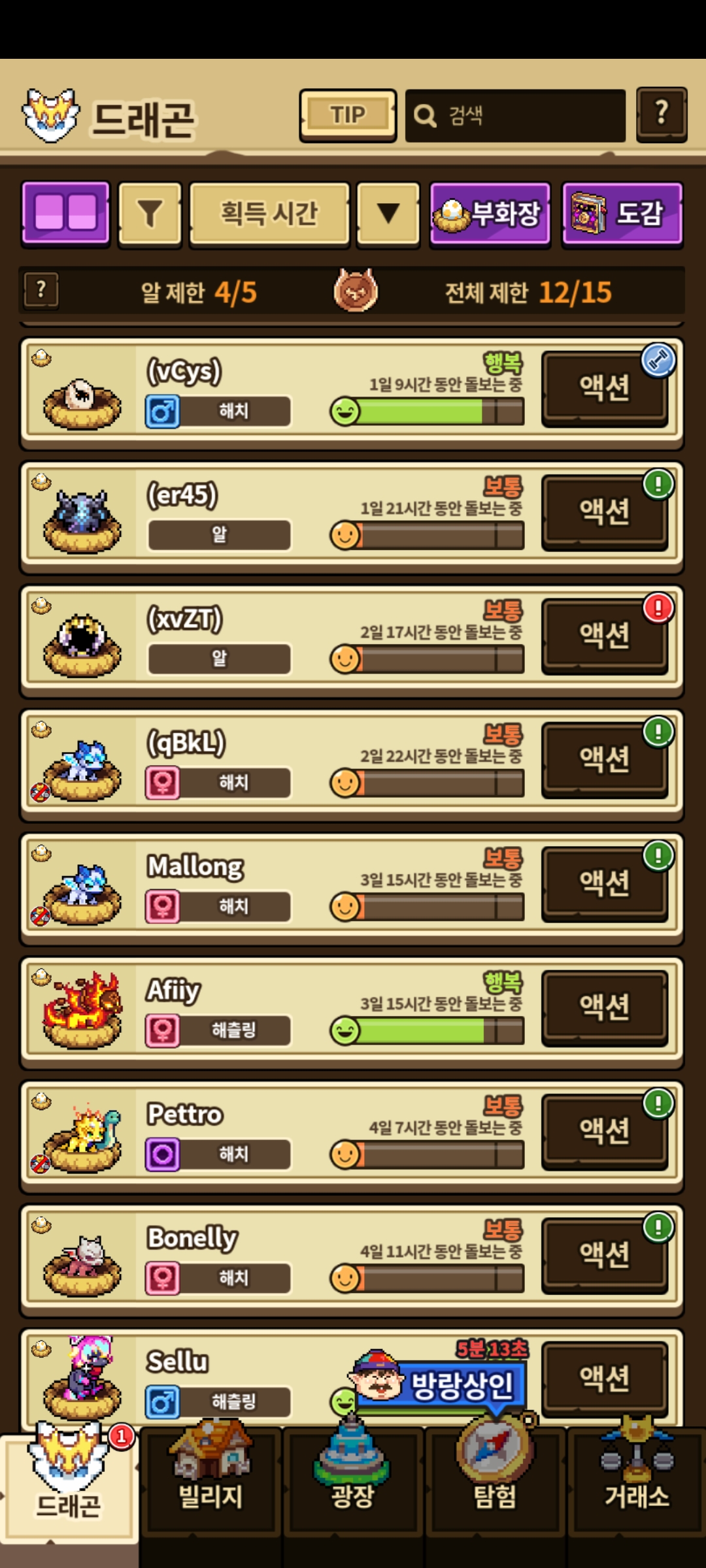Show help for 알 제한 limits
The height and width of the screenshot is (1568, 706).
click(41, 289)
